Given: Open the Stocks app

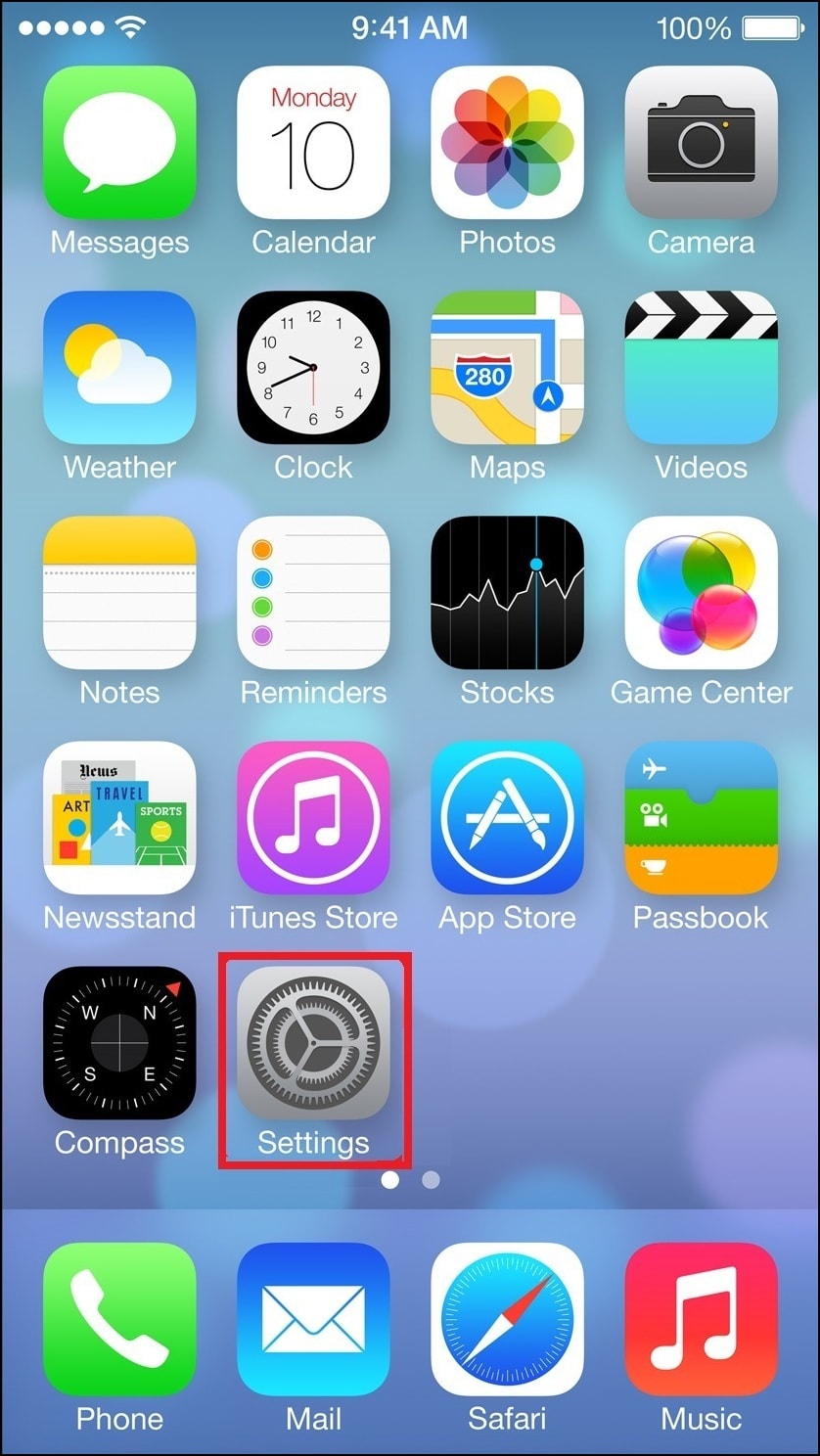Looking at the screenshot, I should [x=507, y=593].
